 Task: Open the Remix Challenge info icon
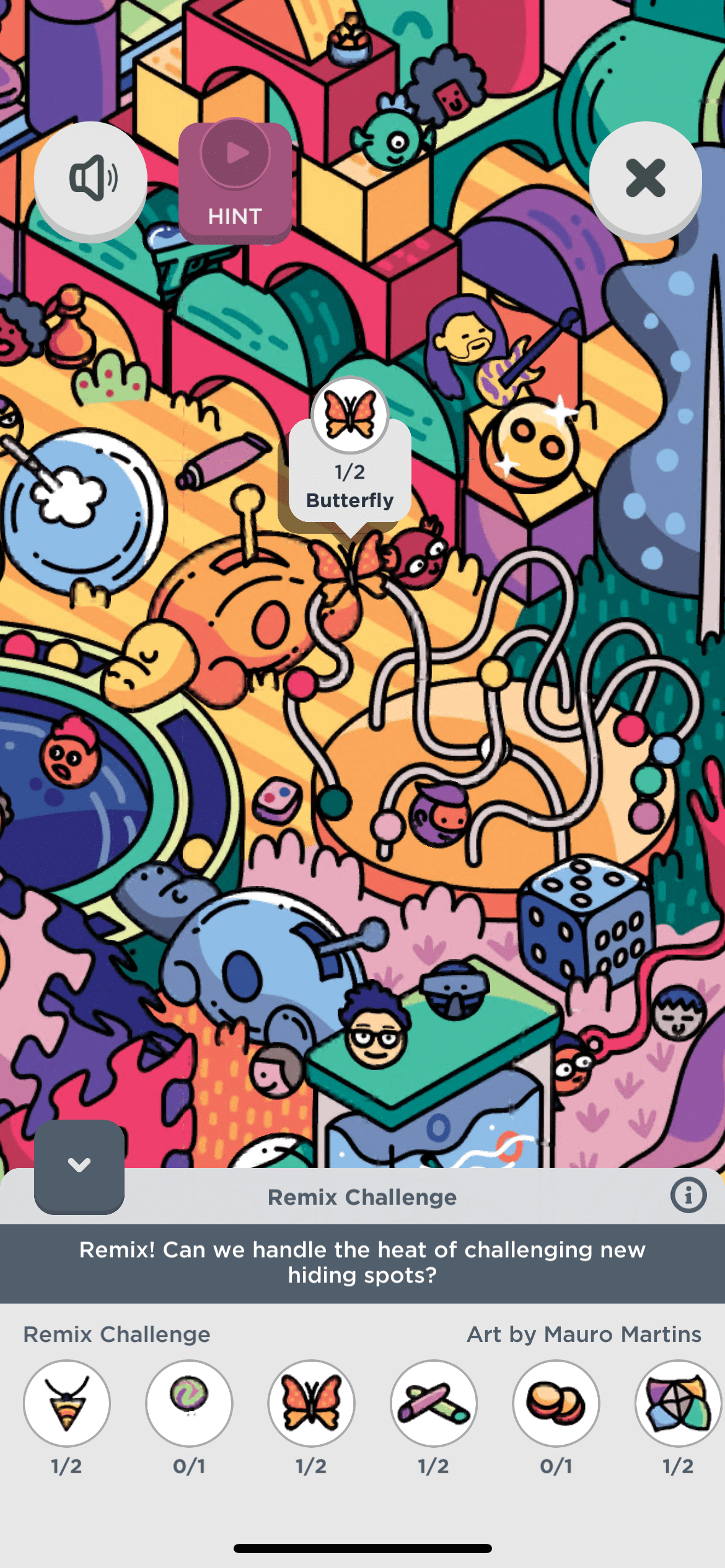click(688, 1195)
